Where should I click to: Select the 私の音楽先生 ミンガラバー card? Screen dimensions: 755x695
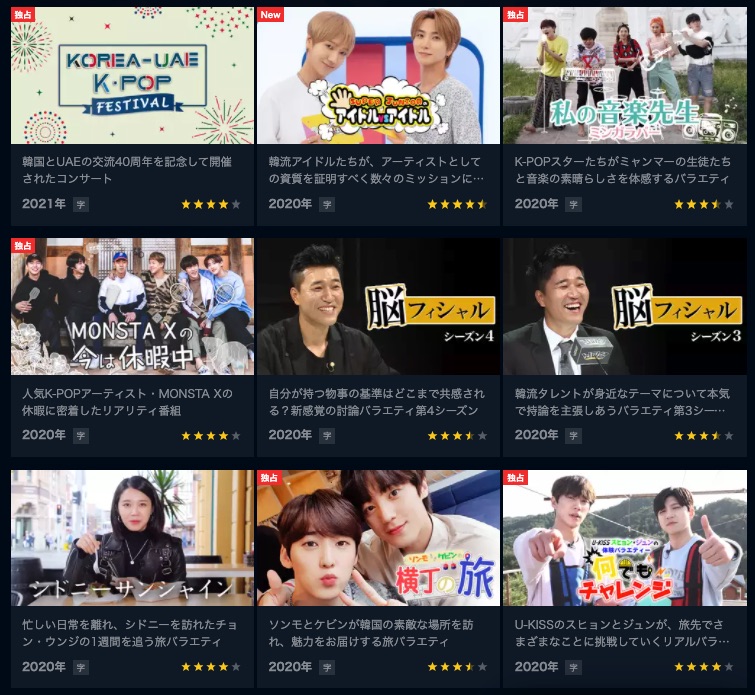tap(624, 76)
